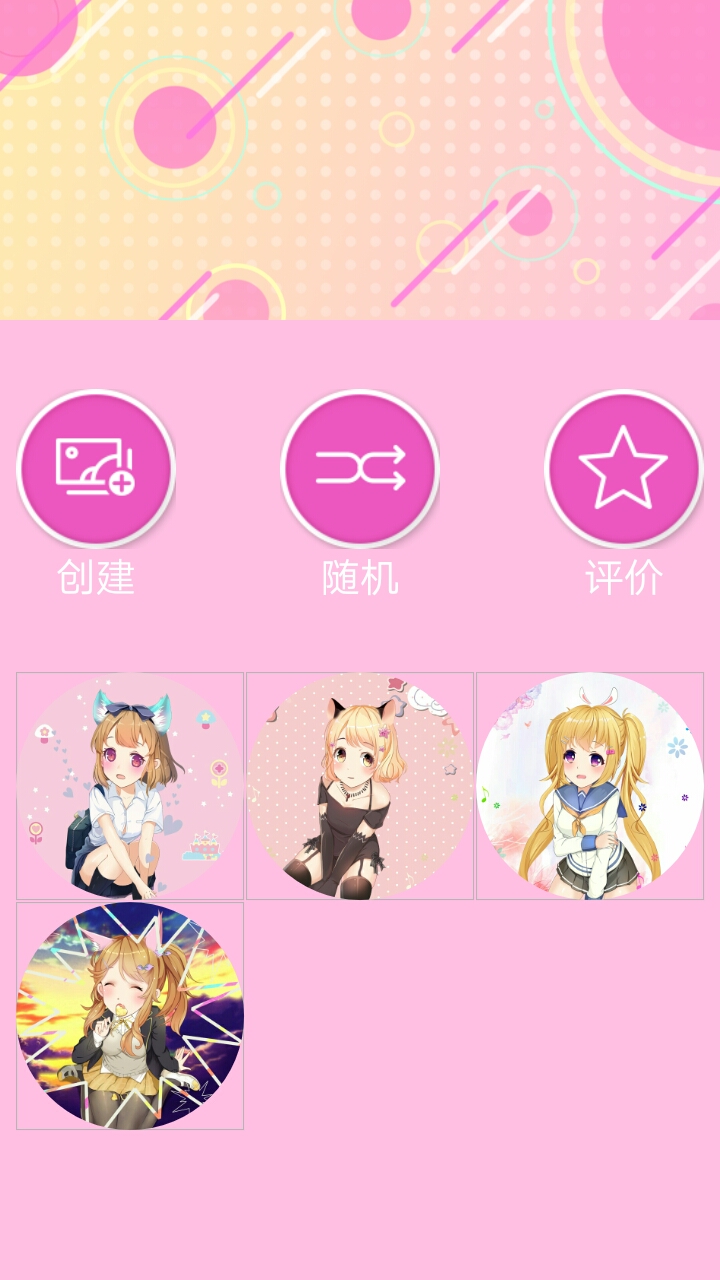Choose the avatar in the black dress
Viewport: 720px width, 1280px height.
(x=360, y=786)
